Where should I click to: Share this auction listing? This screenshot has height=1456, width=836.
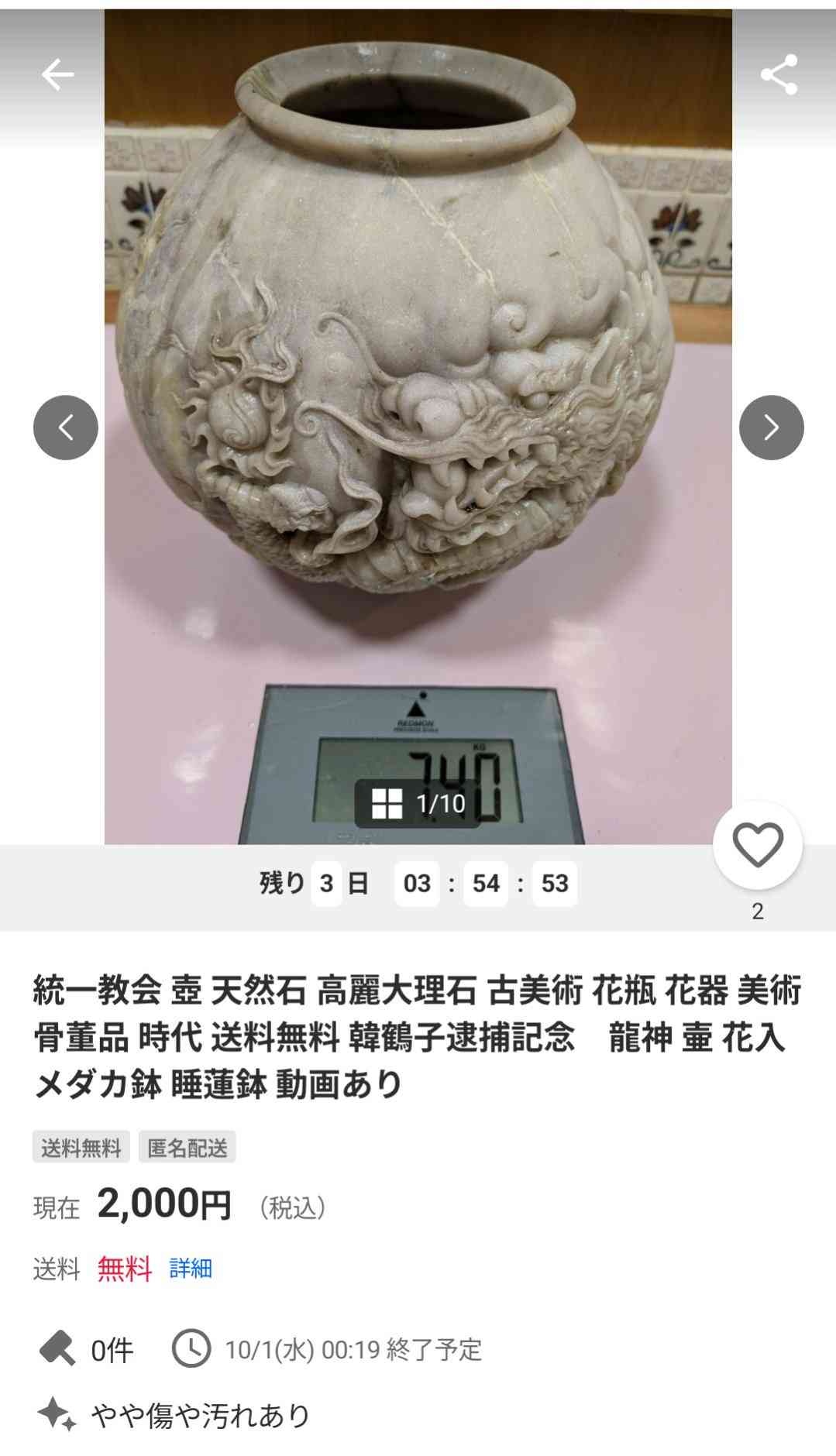click(779, 74)
